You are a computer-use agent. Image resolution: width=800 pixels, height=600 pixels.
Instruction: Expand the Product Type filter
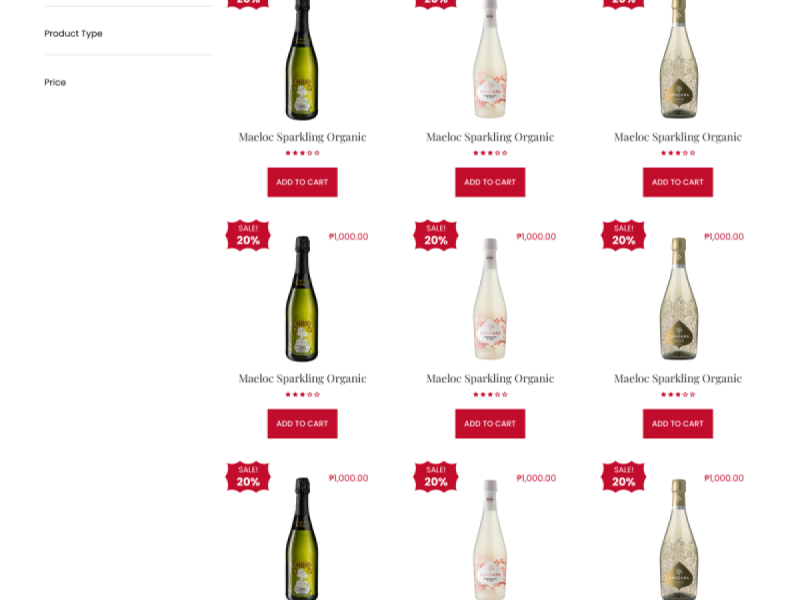pos(73,34)
